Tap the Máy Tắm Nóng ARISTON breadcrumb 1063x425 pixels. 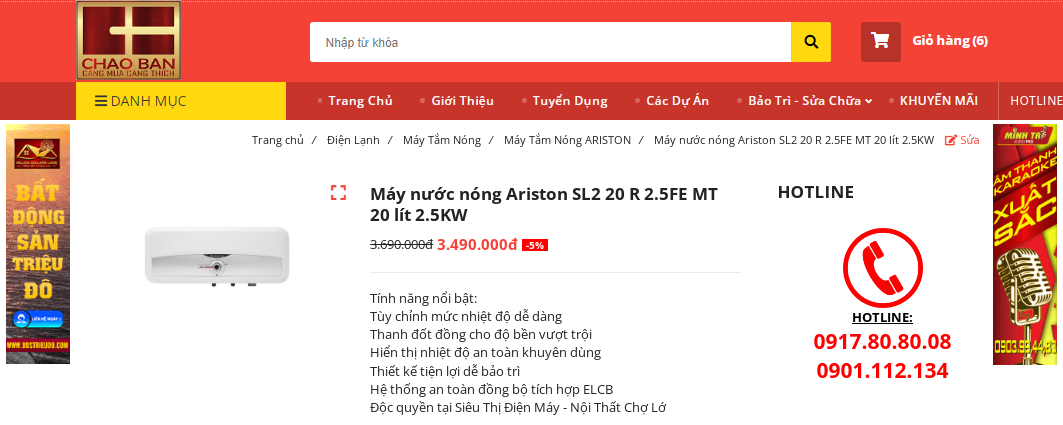[567, 140]
